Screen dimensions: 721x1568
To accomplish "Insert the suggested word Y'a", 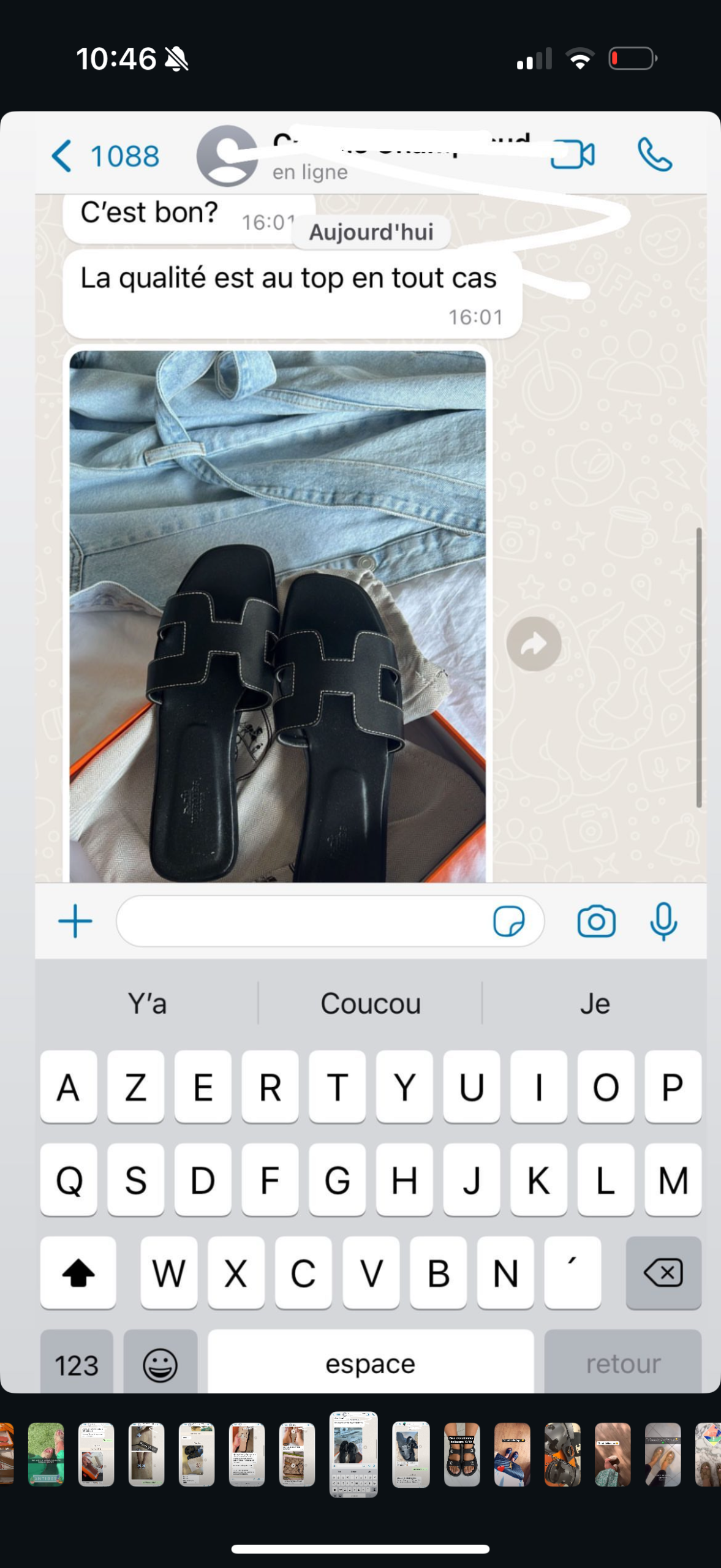I will click(147, 1003).
